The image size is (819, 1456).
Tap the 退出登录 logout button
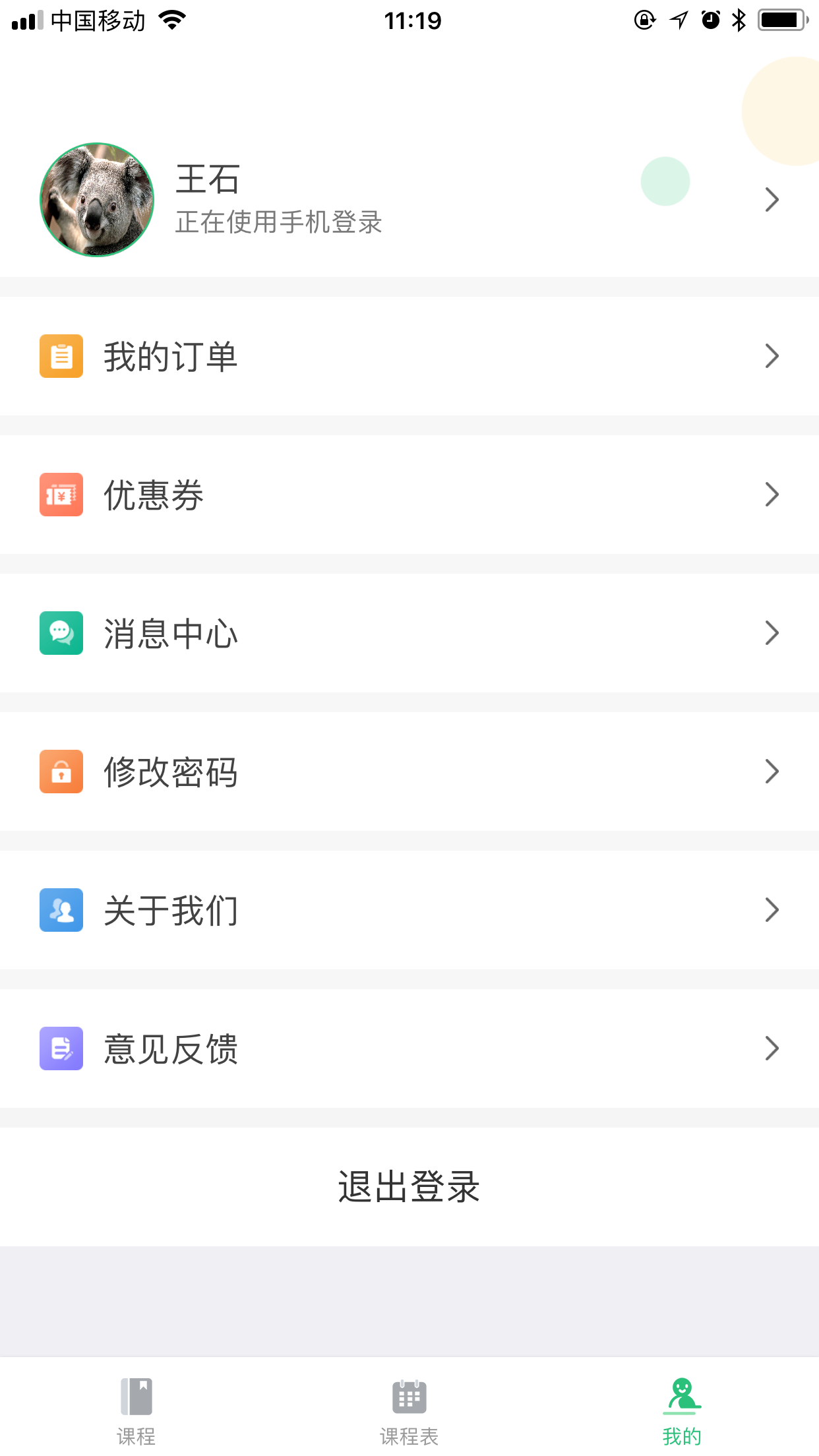click(409, 1188)
